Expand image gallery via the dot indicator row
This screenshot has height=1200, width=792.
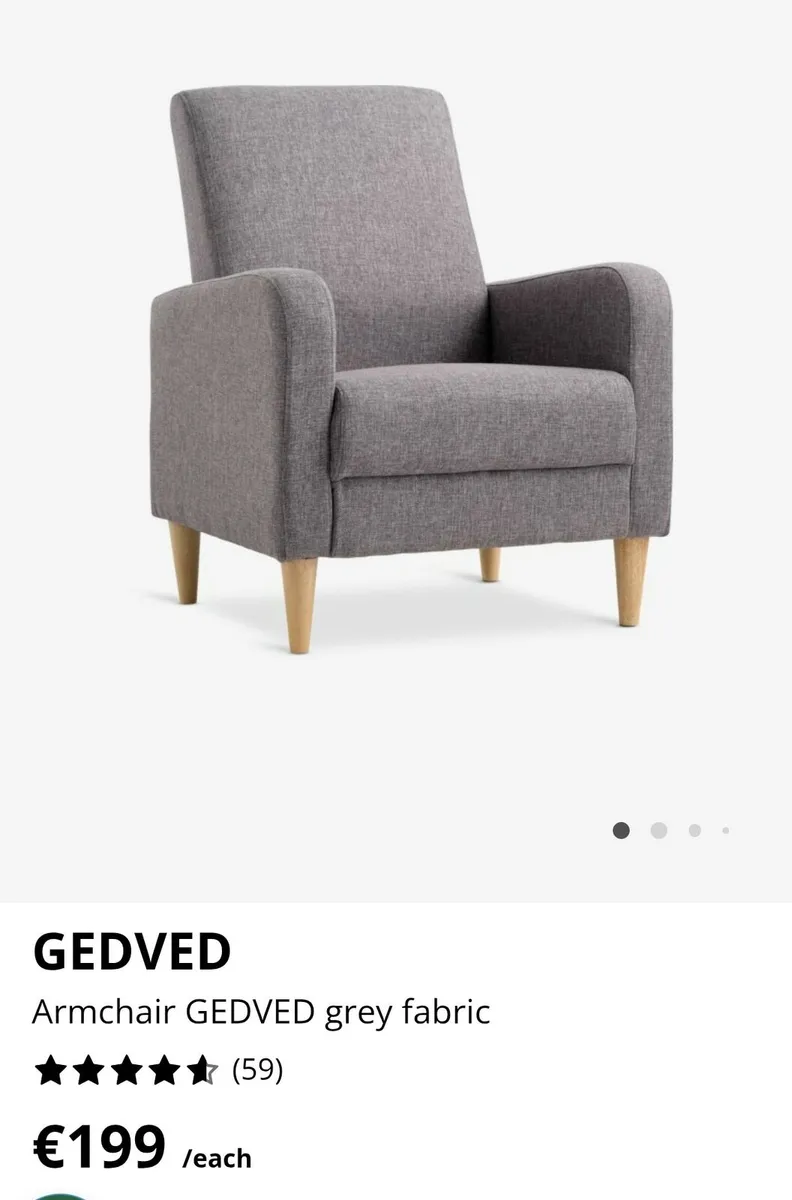click(x=672, y=829)
